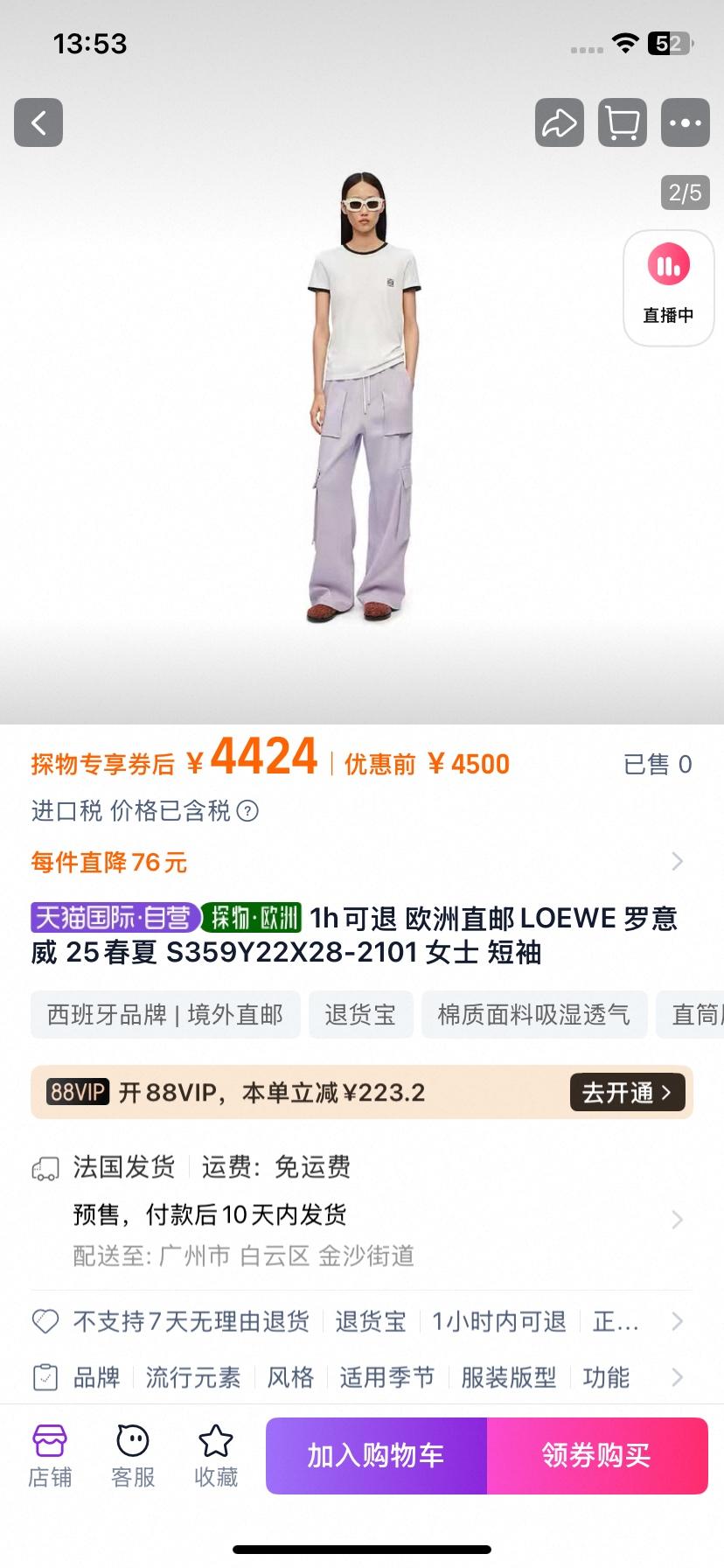The width and height of the screenshot is (724, 1568).
Task: Tap the 西班牙品牌 | 境外直邮 chip
Action: pos(165,1014)
